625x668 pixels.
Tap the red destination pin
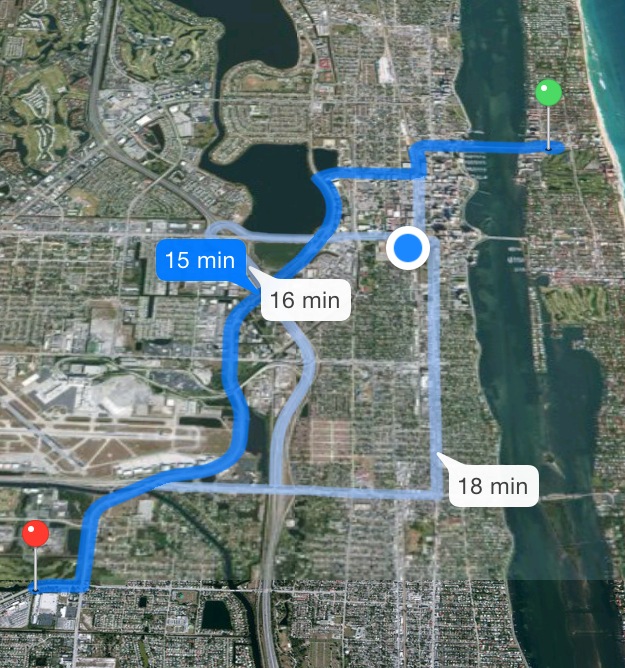click(35, 533)
